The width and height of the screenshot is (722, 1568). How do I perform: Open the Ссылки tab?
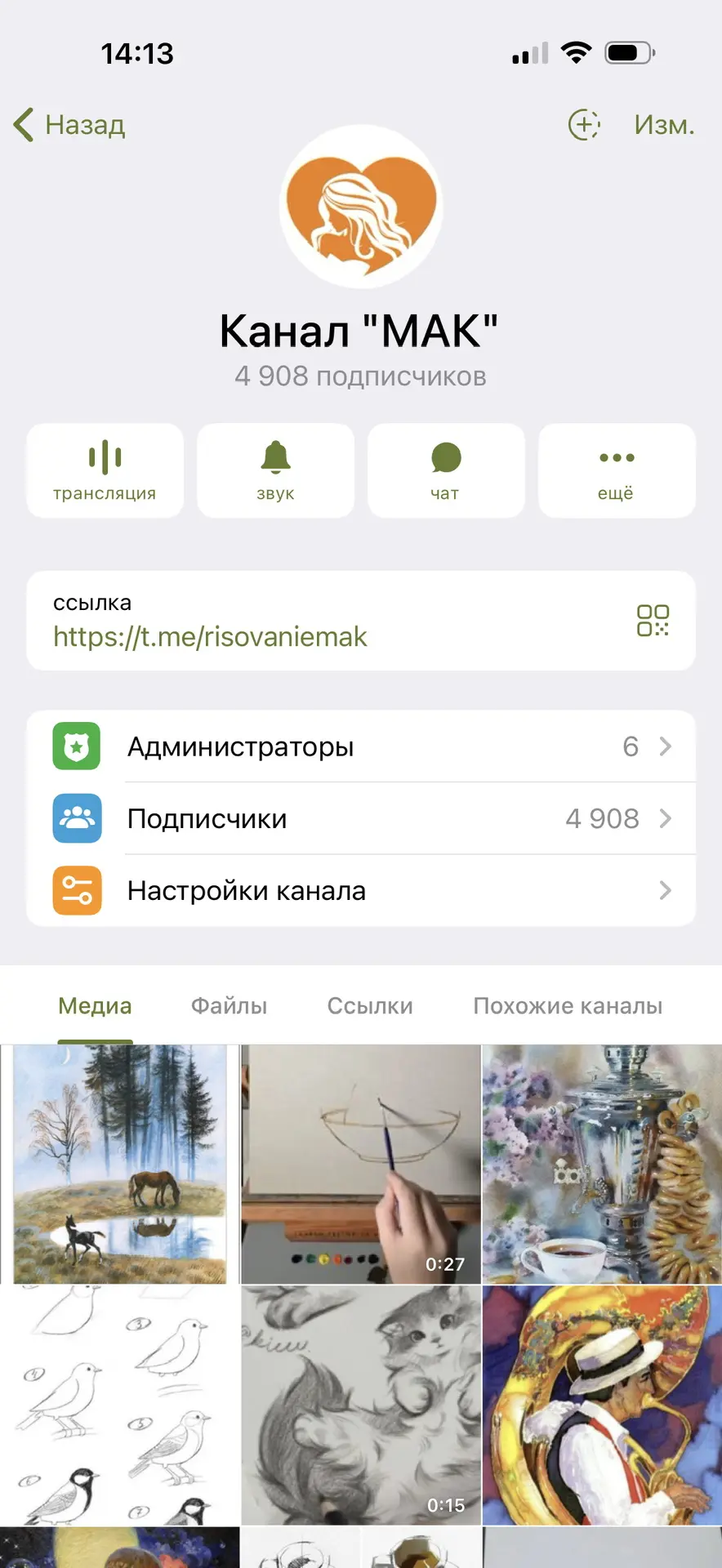click(x=369, y=1005)
